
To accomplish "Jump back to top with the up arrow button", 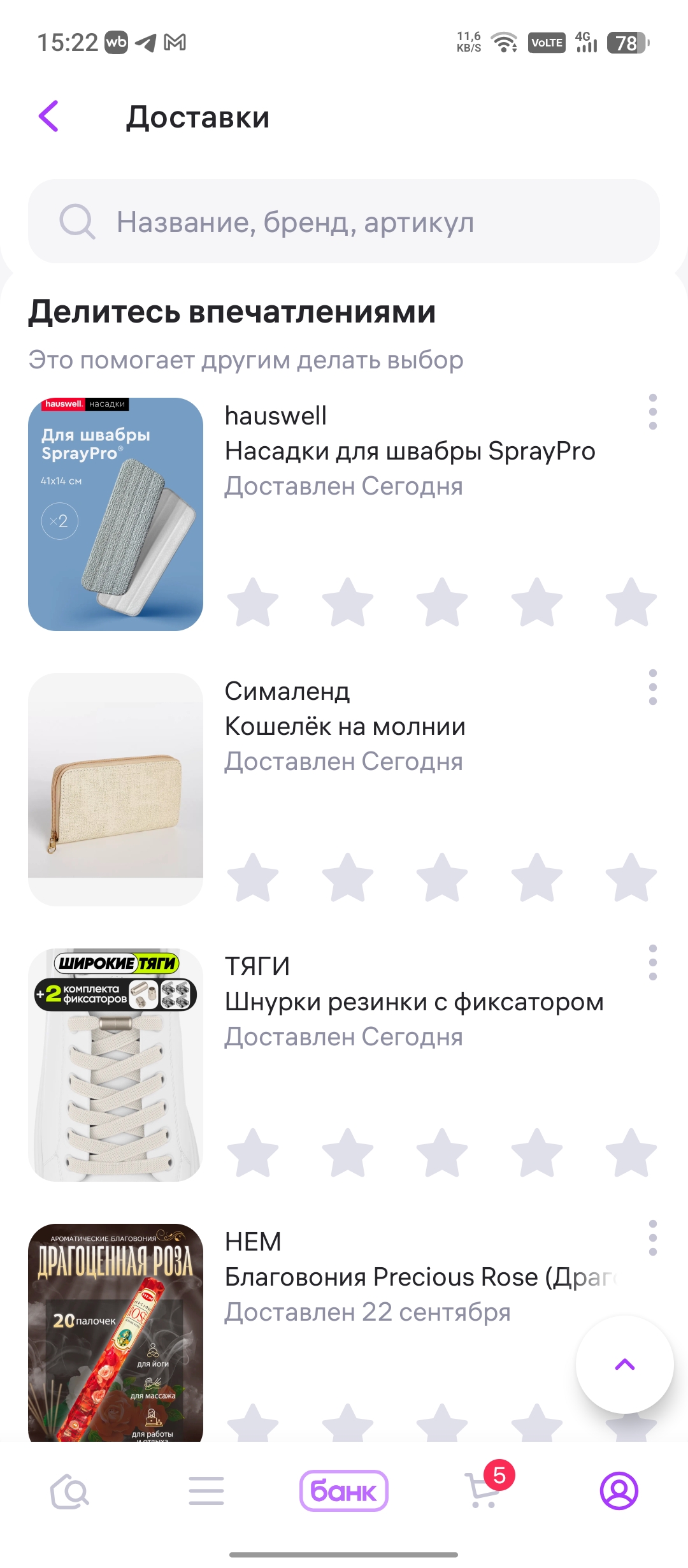I will coord(624,1364).
